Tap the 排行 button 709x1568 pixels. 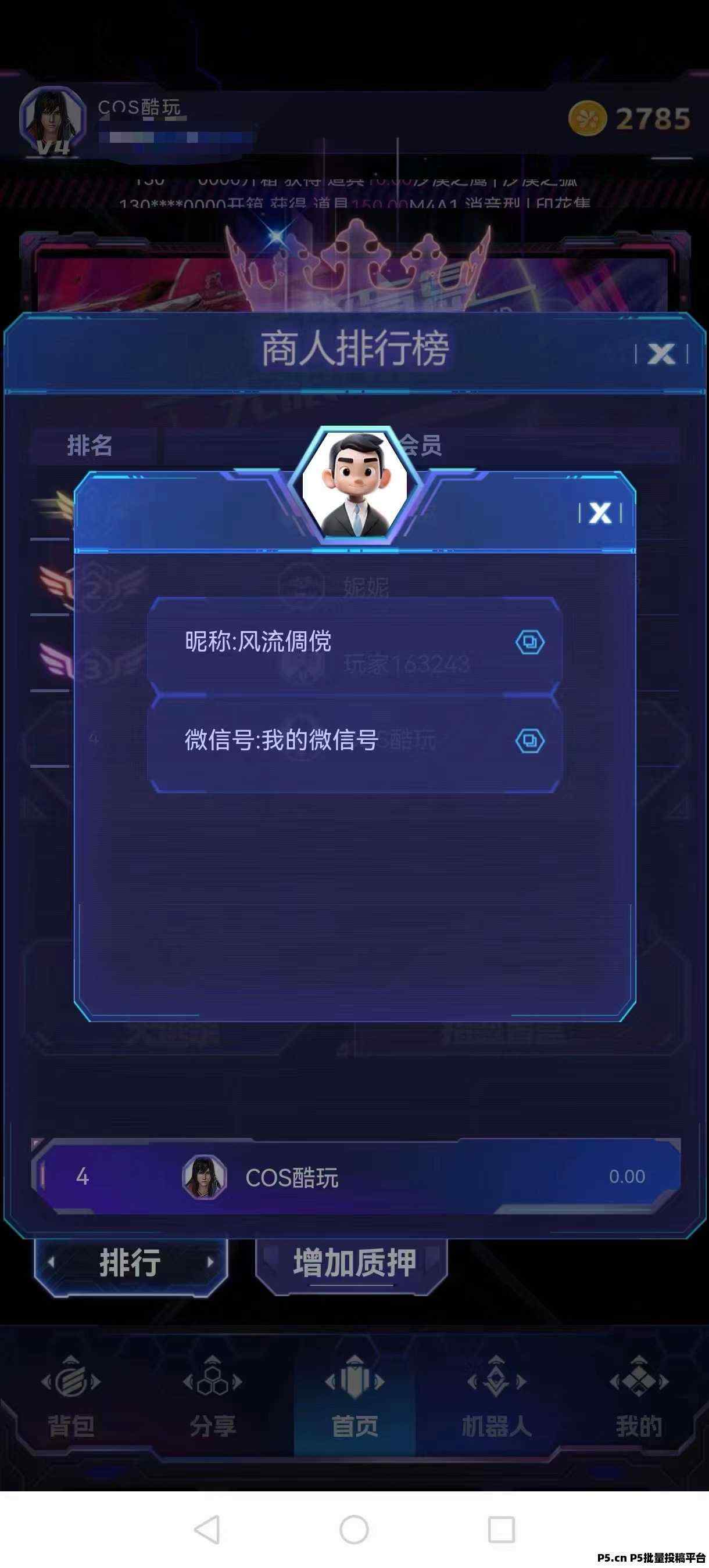pyautogui.click(x=130, y=1262)
